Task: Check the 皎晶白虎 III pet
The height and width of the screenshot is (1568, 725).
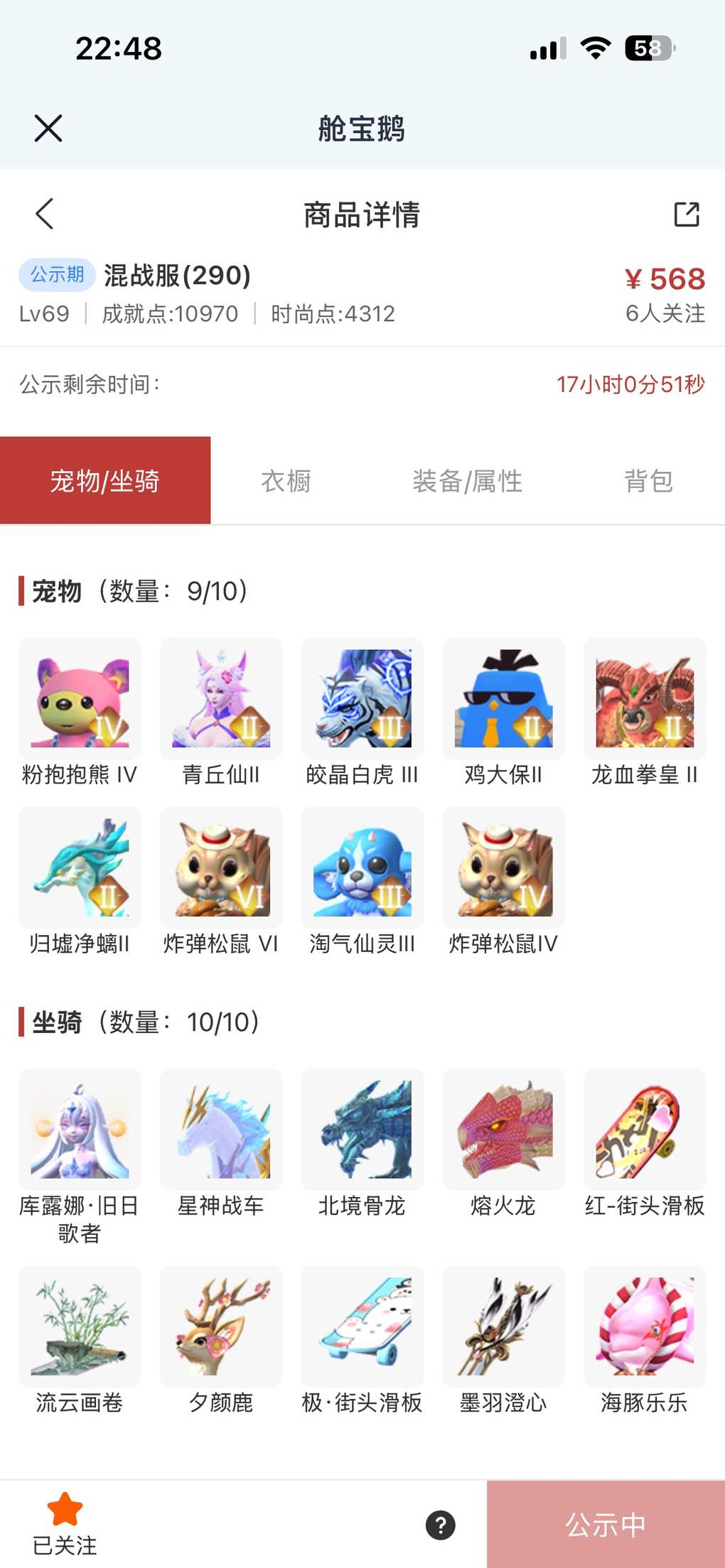Action: pos(362,699)
